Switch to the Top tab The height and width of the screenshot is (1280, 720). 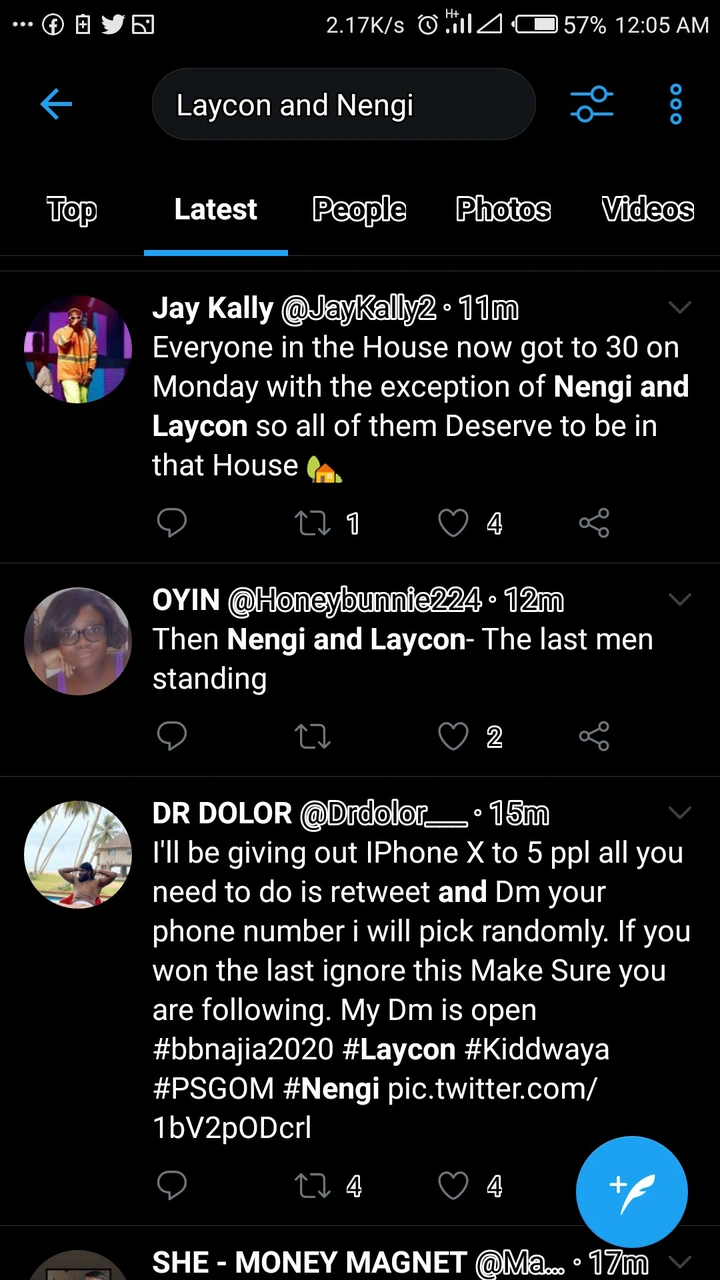point(72,209)
